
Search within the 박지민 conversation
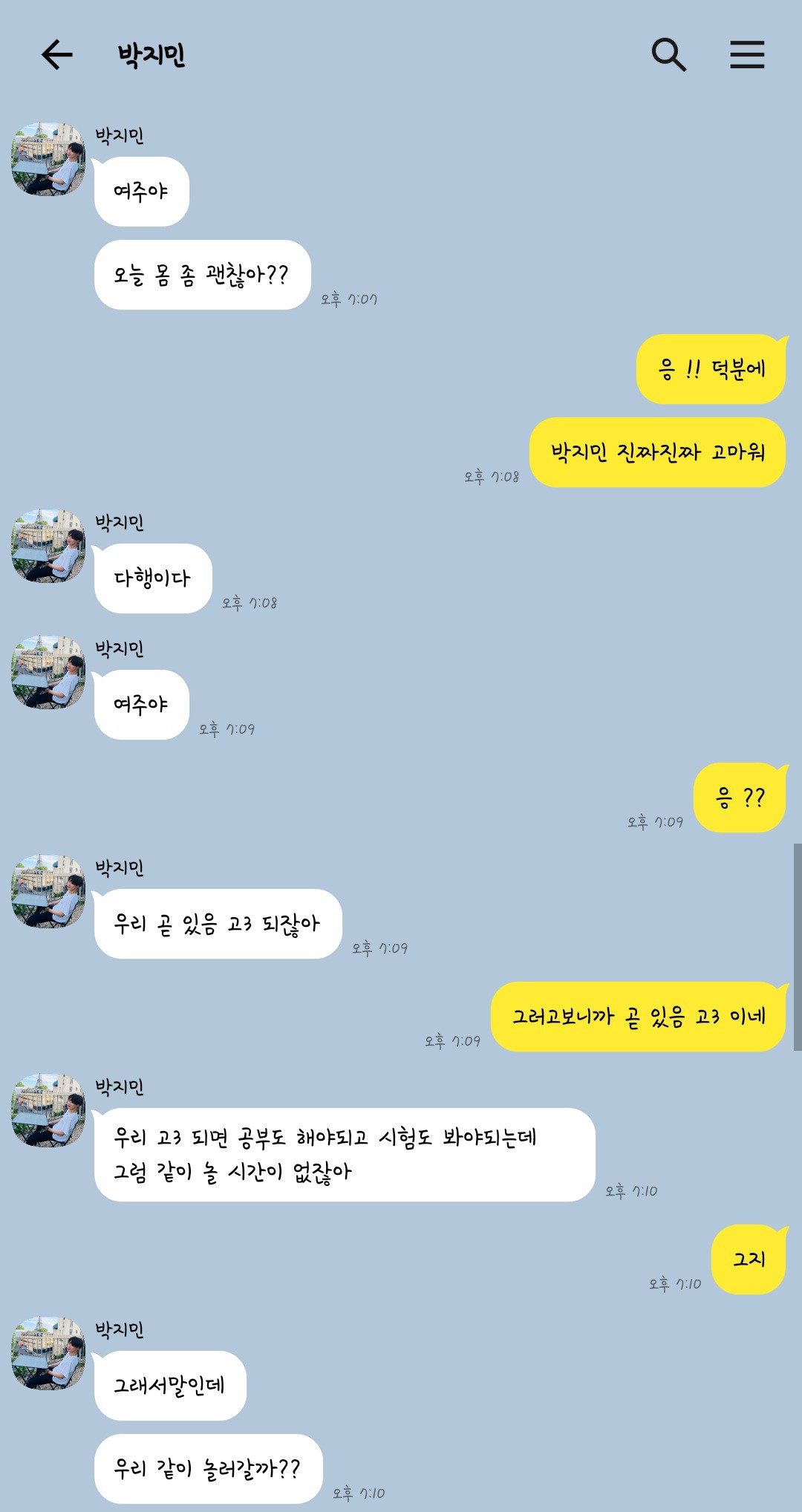668,55
